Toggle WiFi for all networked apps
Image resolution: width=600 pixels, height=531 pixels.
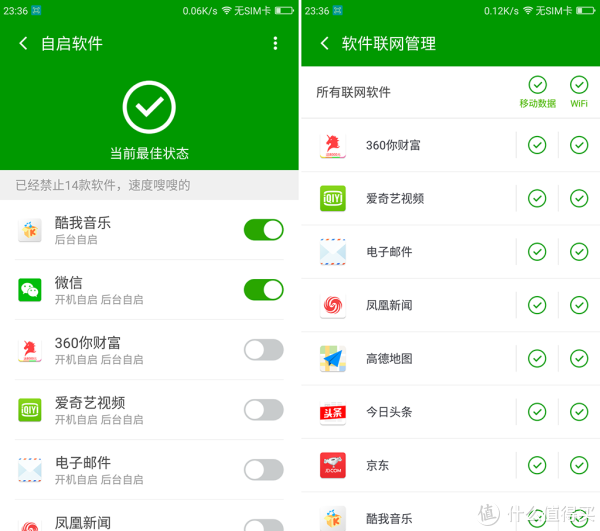pyautogui.click(x=579, y=86)
